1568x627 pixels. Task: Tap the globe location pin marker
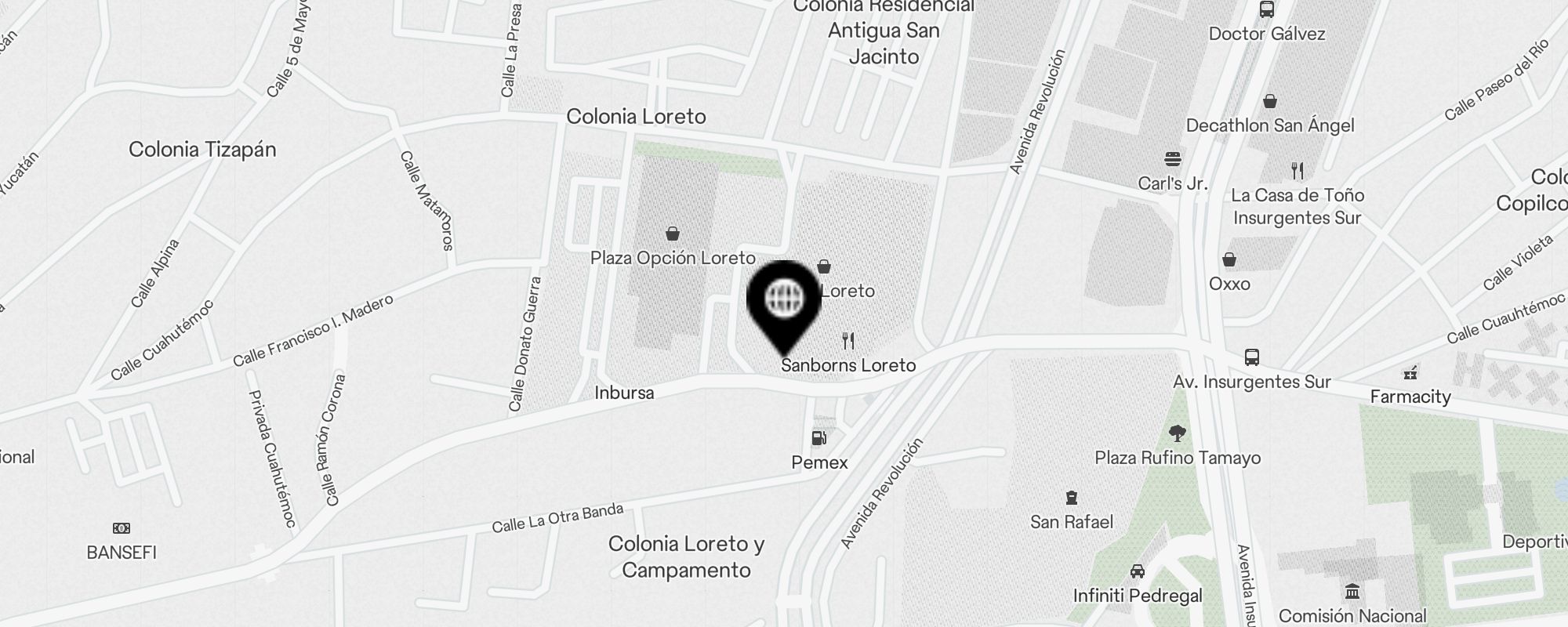coord(784,300)
